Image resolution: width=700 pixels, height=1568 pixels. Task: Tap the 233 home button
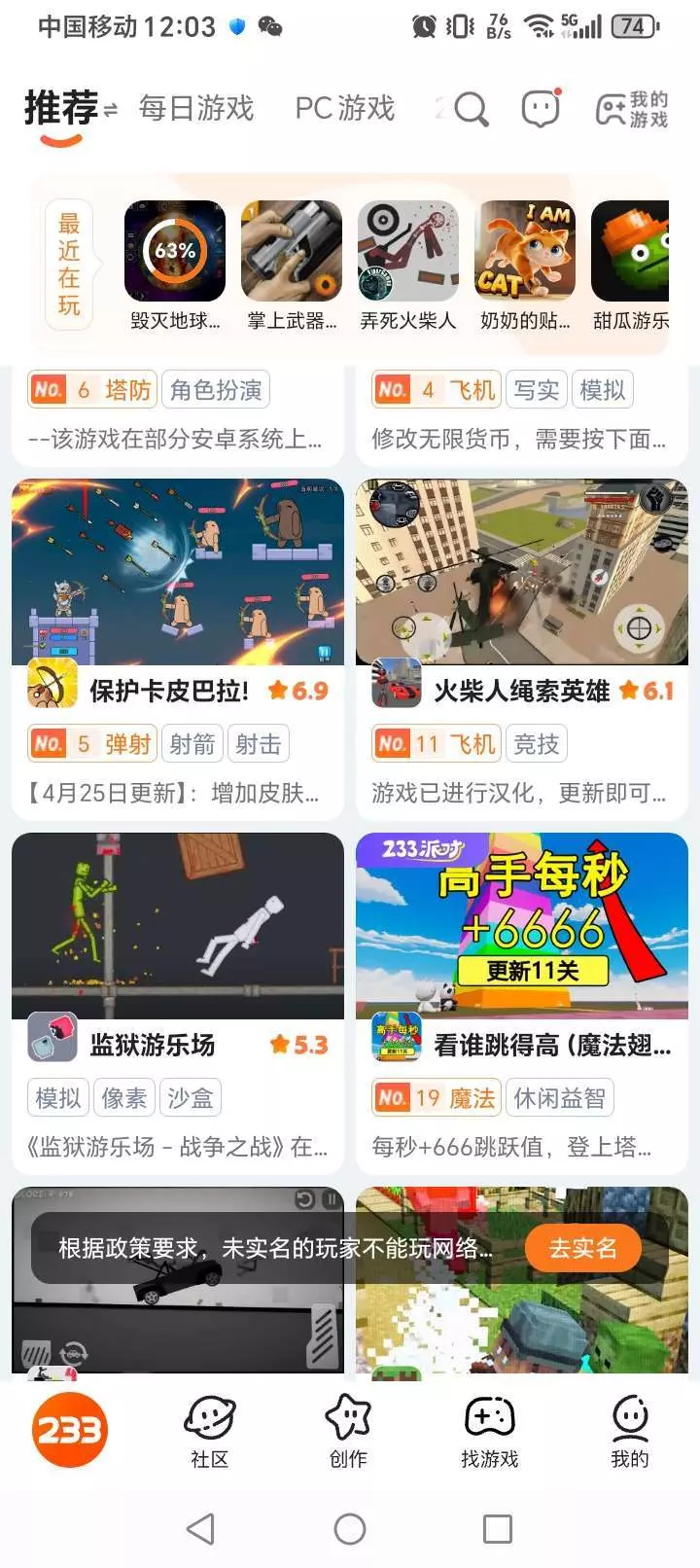[x=70, y=1430]
